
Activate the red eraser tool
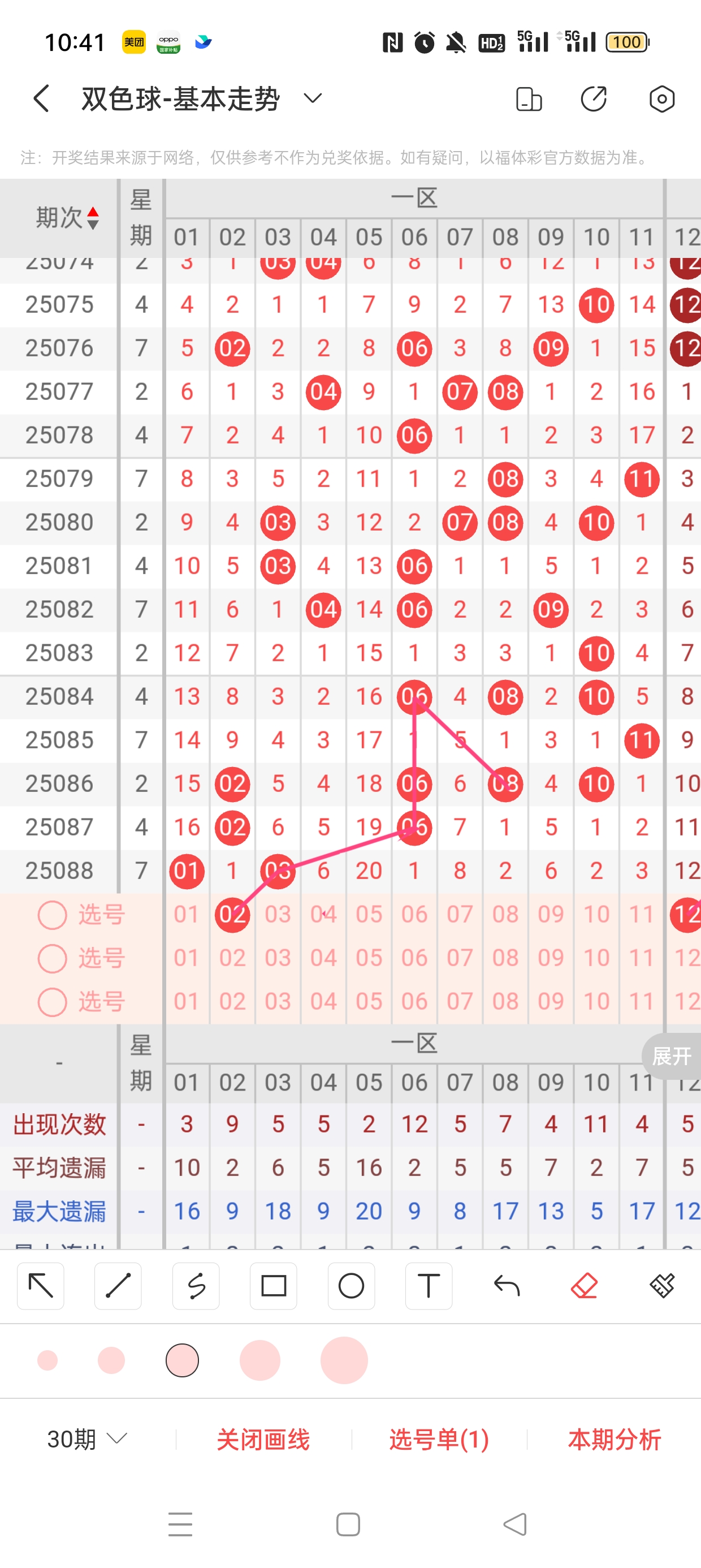(x=584, y=1286)
